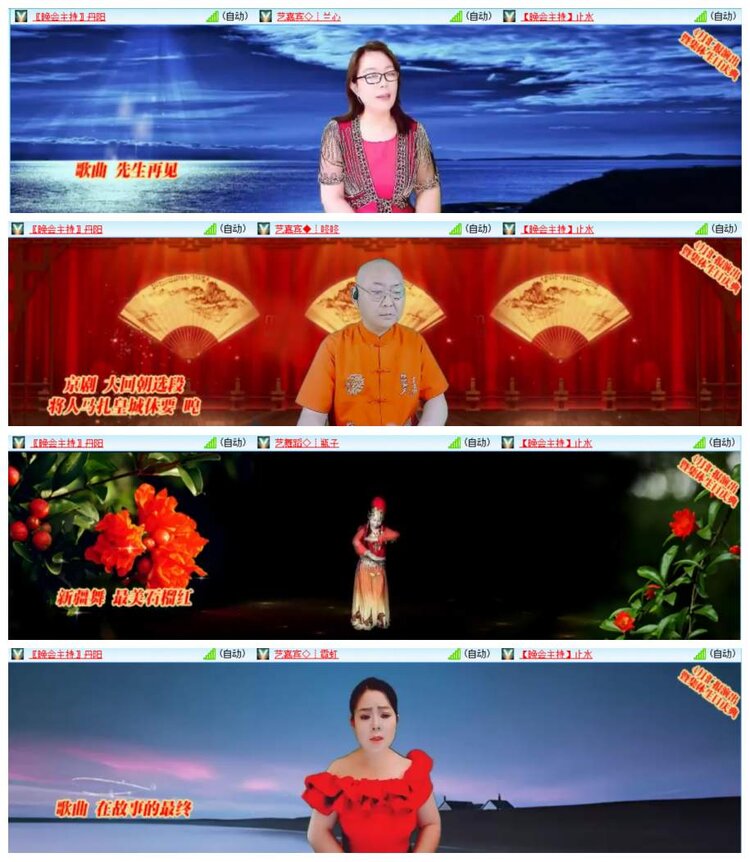This screenshot has height=862, width=750.
Task: Click the camera icon beside 嫚子's window name
Action: (263, 441)
